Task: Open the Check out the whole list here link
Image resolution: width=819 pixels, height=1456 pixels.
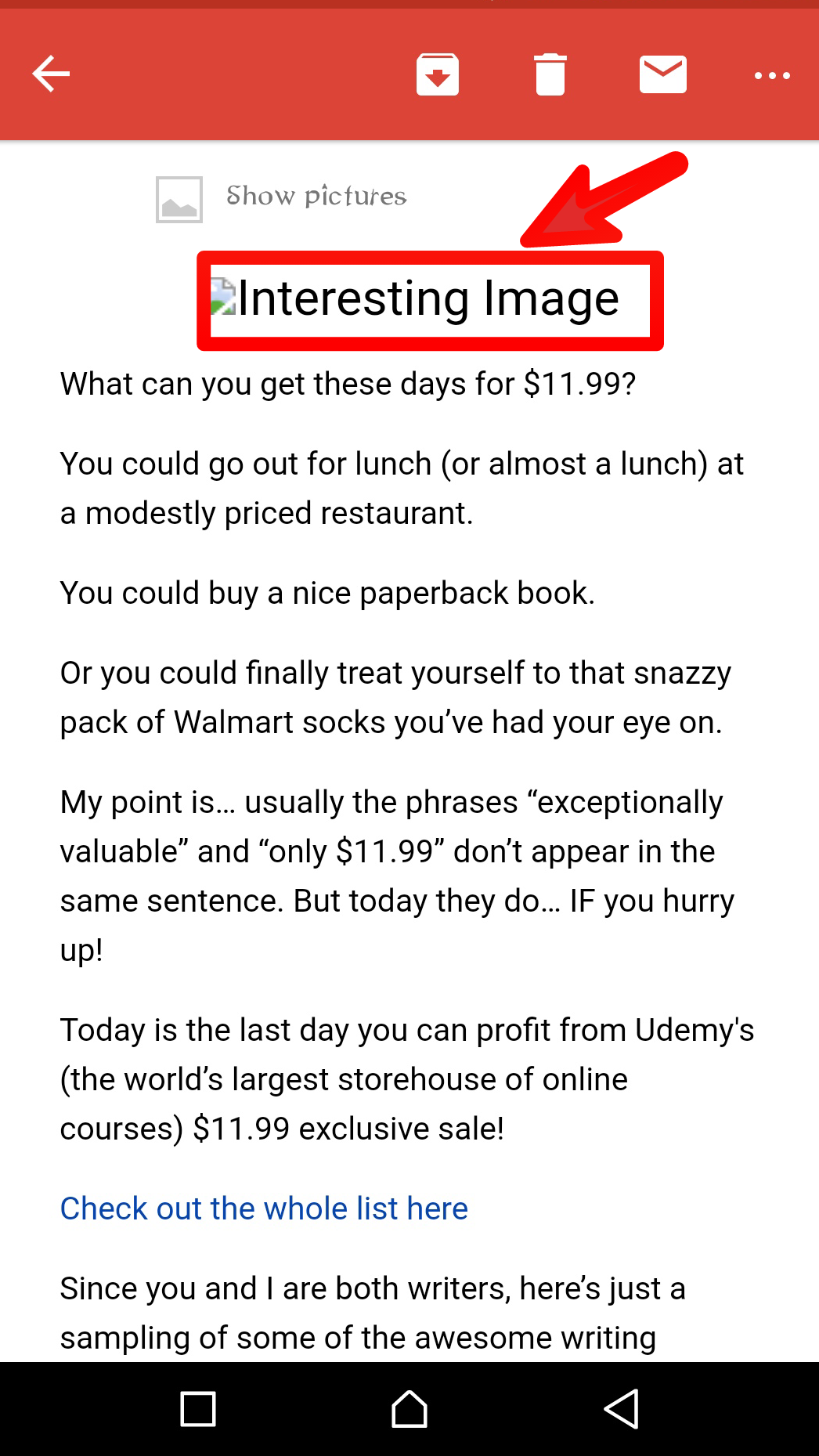Action: point(264,1209)
